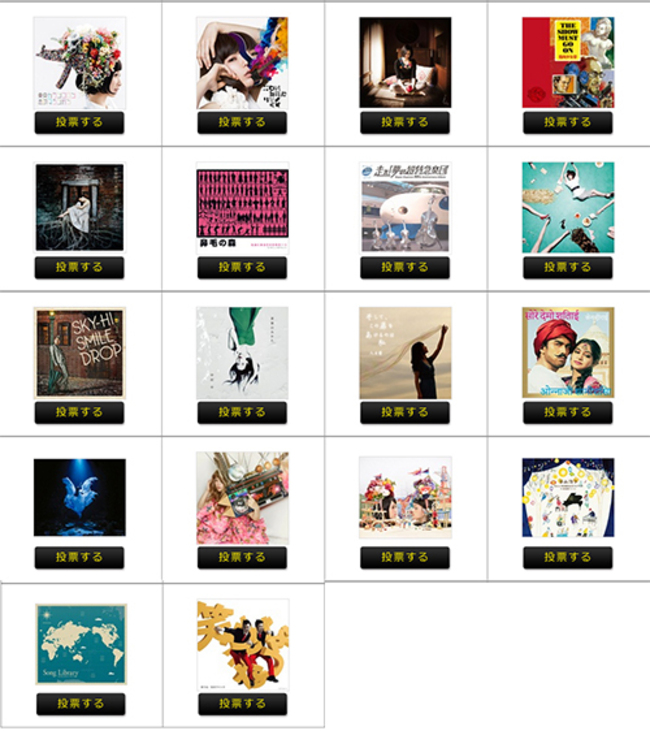The height and width of the screenshot is (731, 650).
Task: Vote for the flower headdress girl album
Action: tap(79, 122)
